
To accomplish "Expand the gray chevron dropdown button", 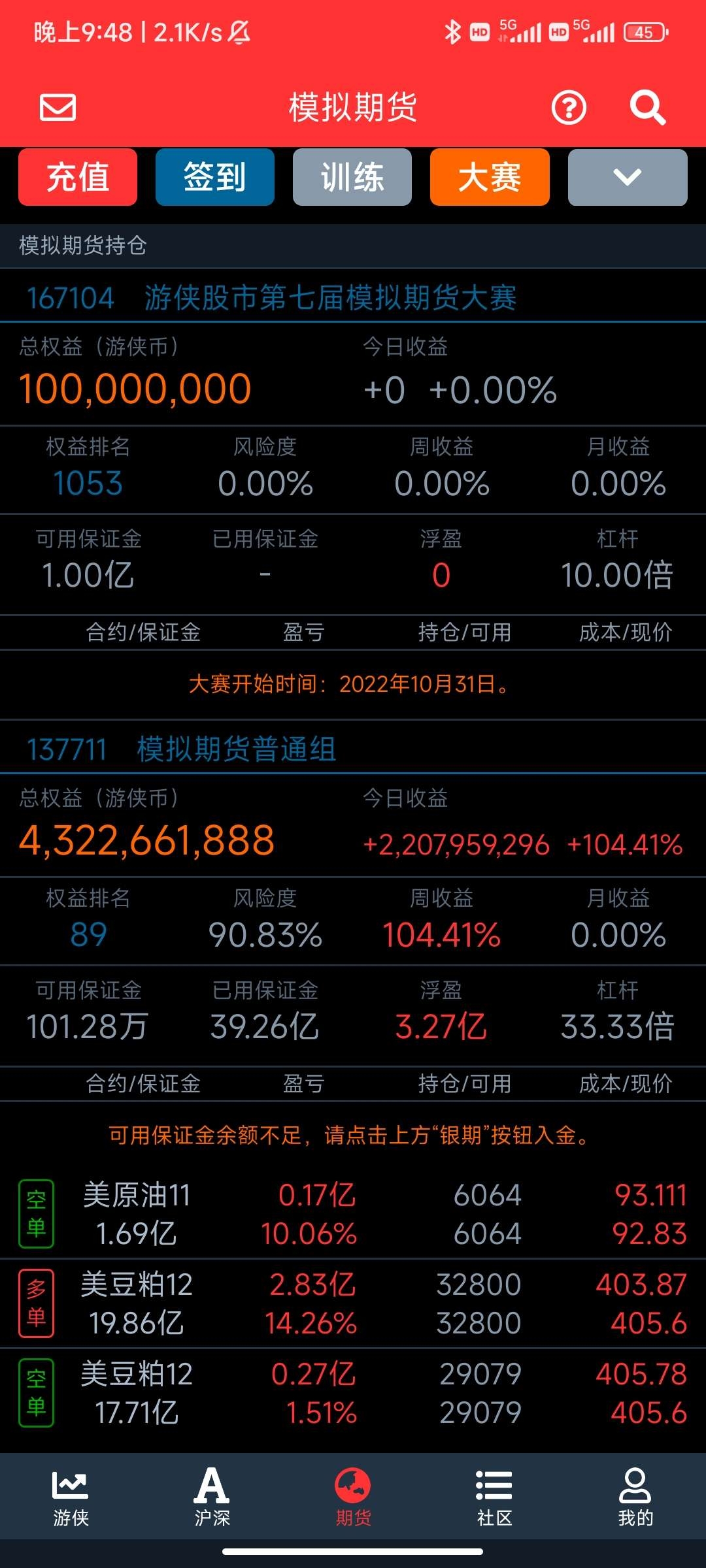I will pyautogui.click(x=628, y=177).
